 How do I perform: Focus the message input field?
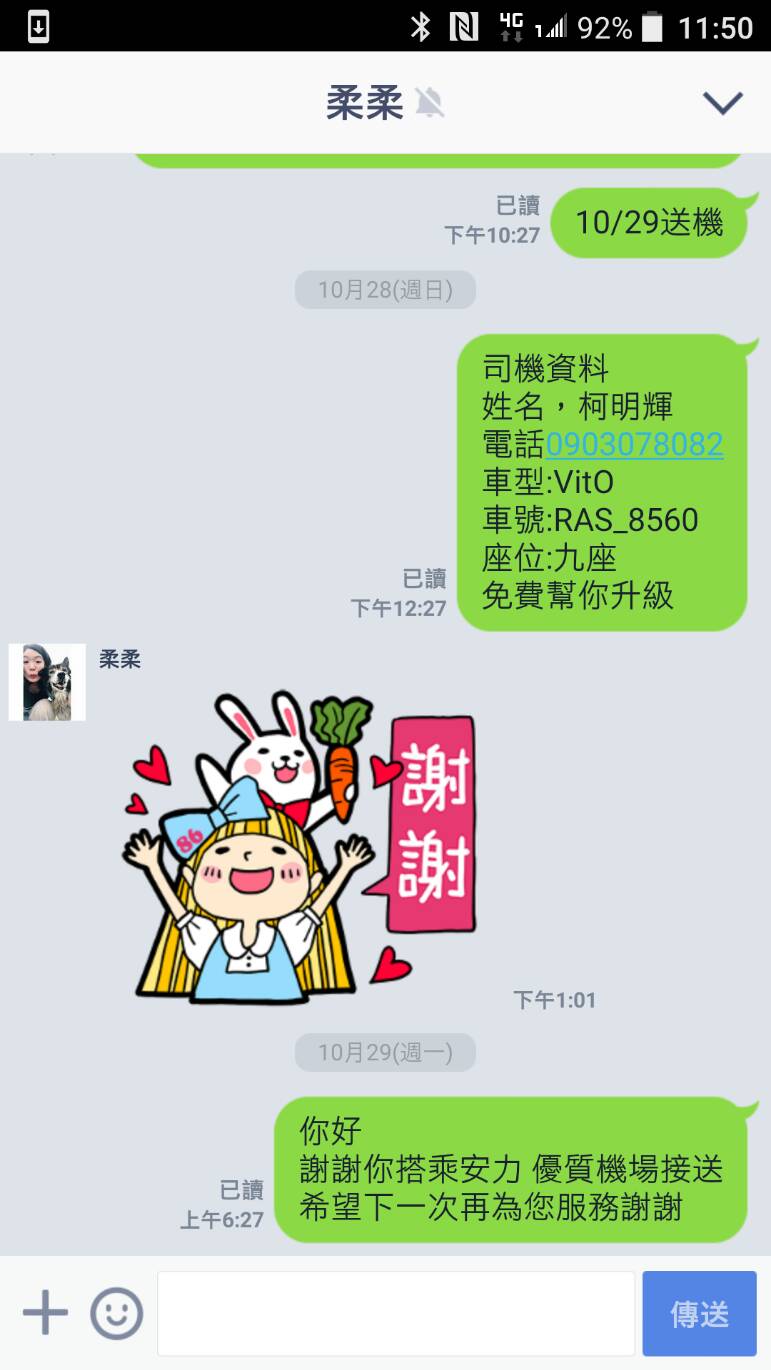(x=396, y=1313)
